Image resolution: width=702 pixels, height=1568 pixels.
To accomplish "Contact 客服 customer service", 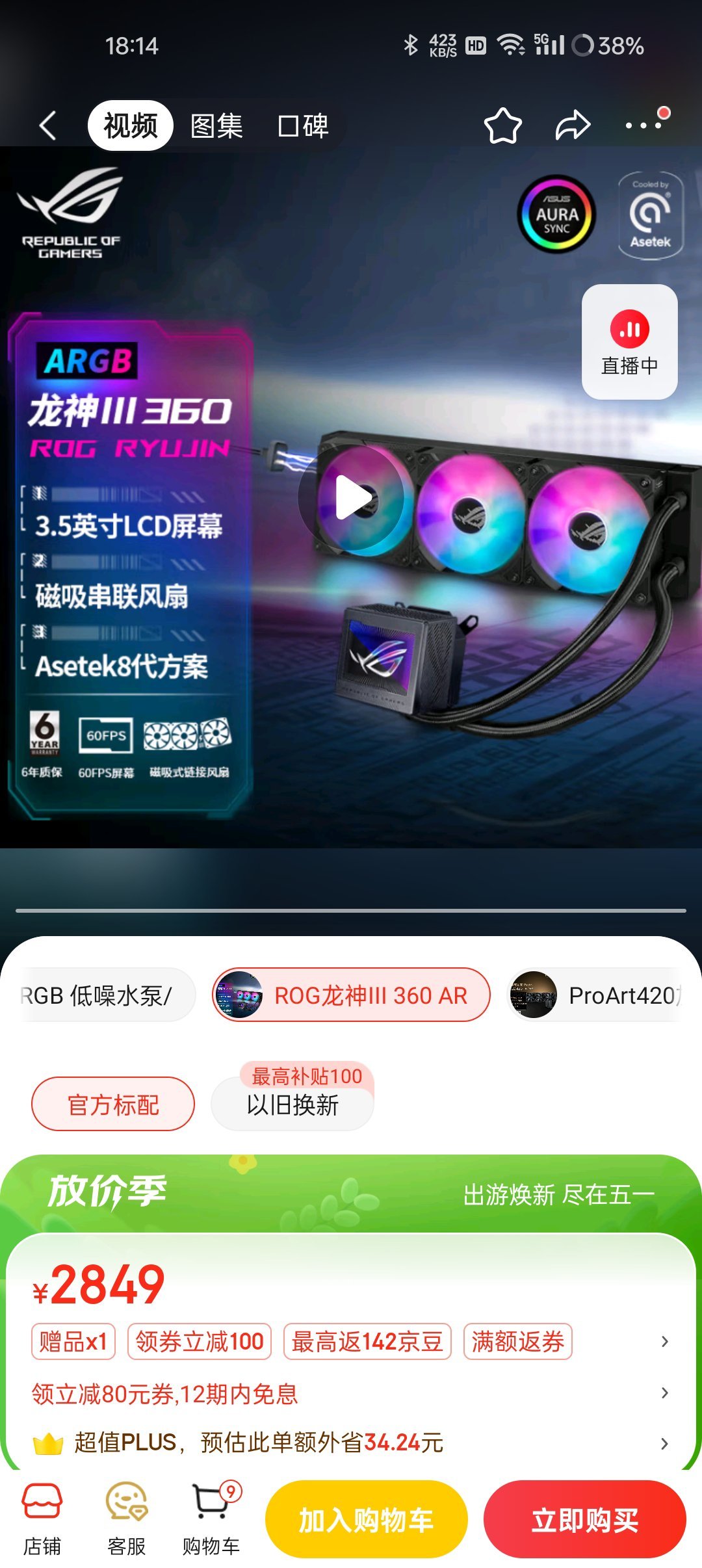I will [127, 1519].
